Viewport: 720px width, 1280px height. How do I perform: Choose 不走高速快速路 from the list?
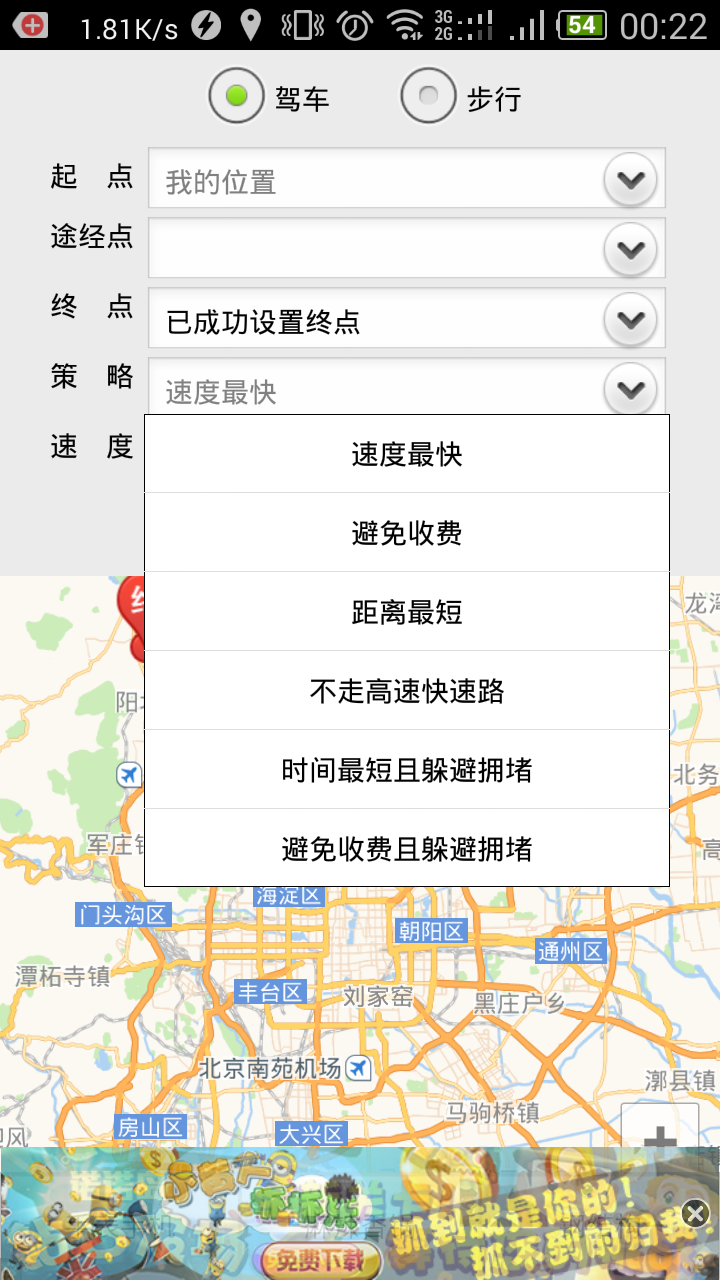click(407, 691)
